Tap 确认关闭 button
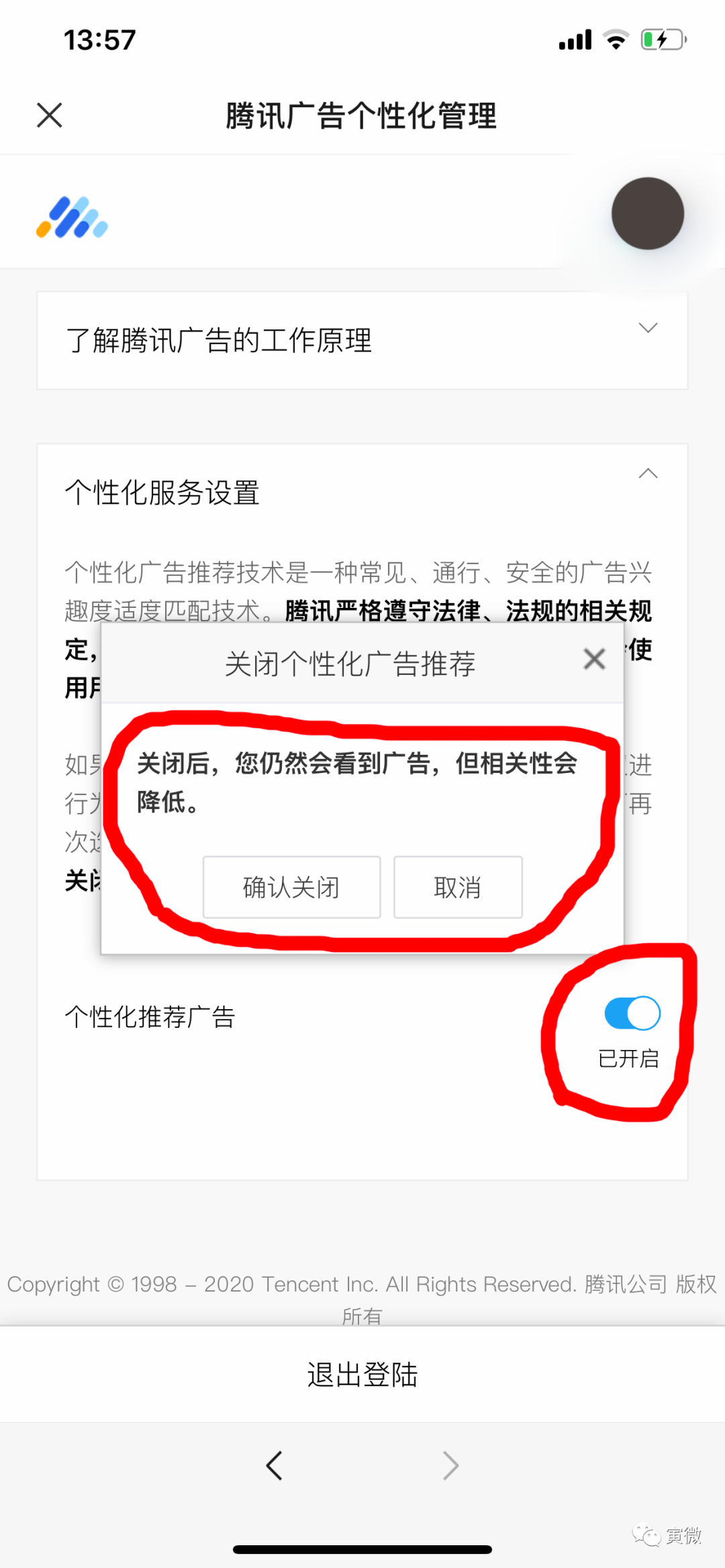Screen dimensions: 725x1568 291,887
